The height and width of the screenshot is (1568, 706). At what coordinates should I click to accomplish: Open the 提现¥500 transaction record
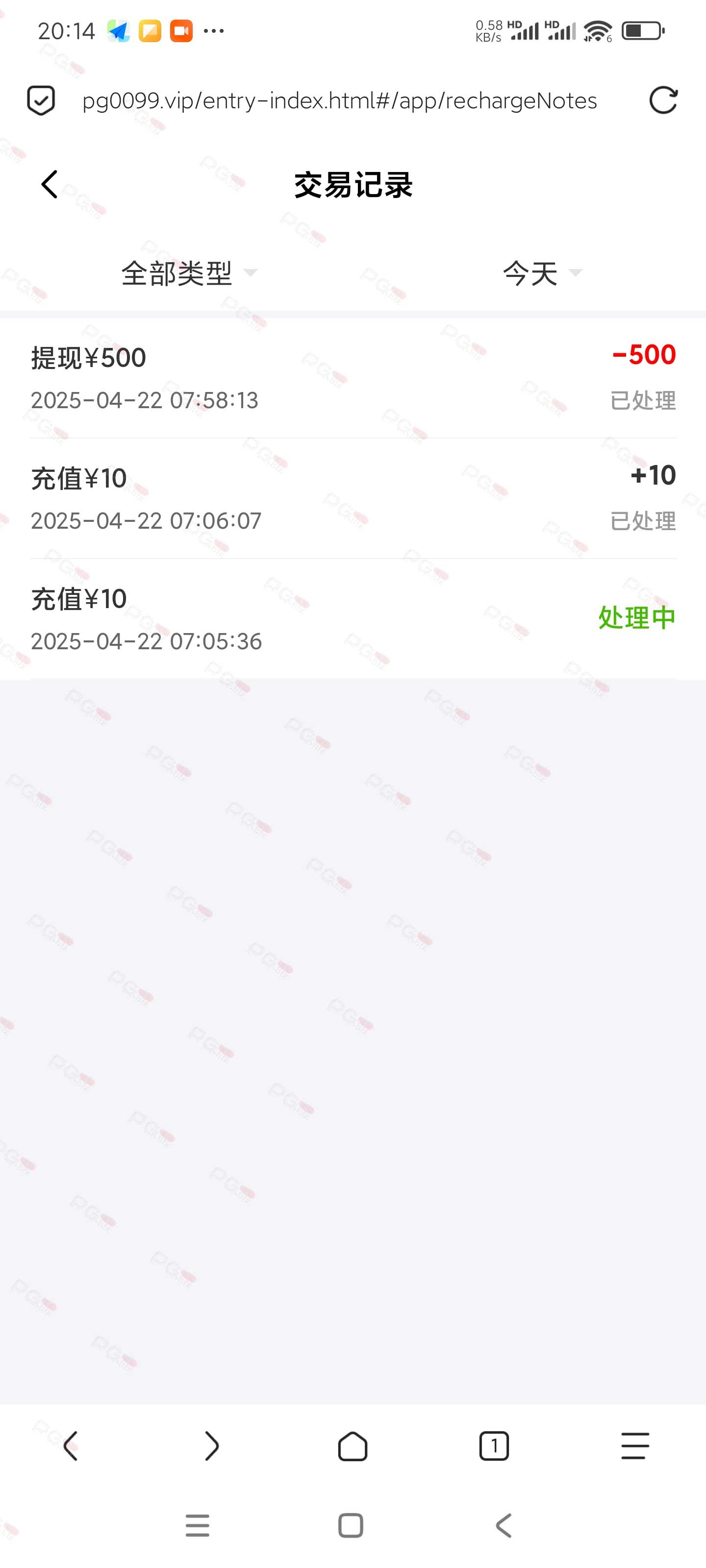[x=353, y=378]
